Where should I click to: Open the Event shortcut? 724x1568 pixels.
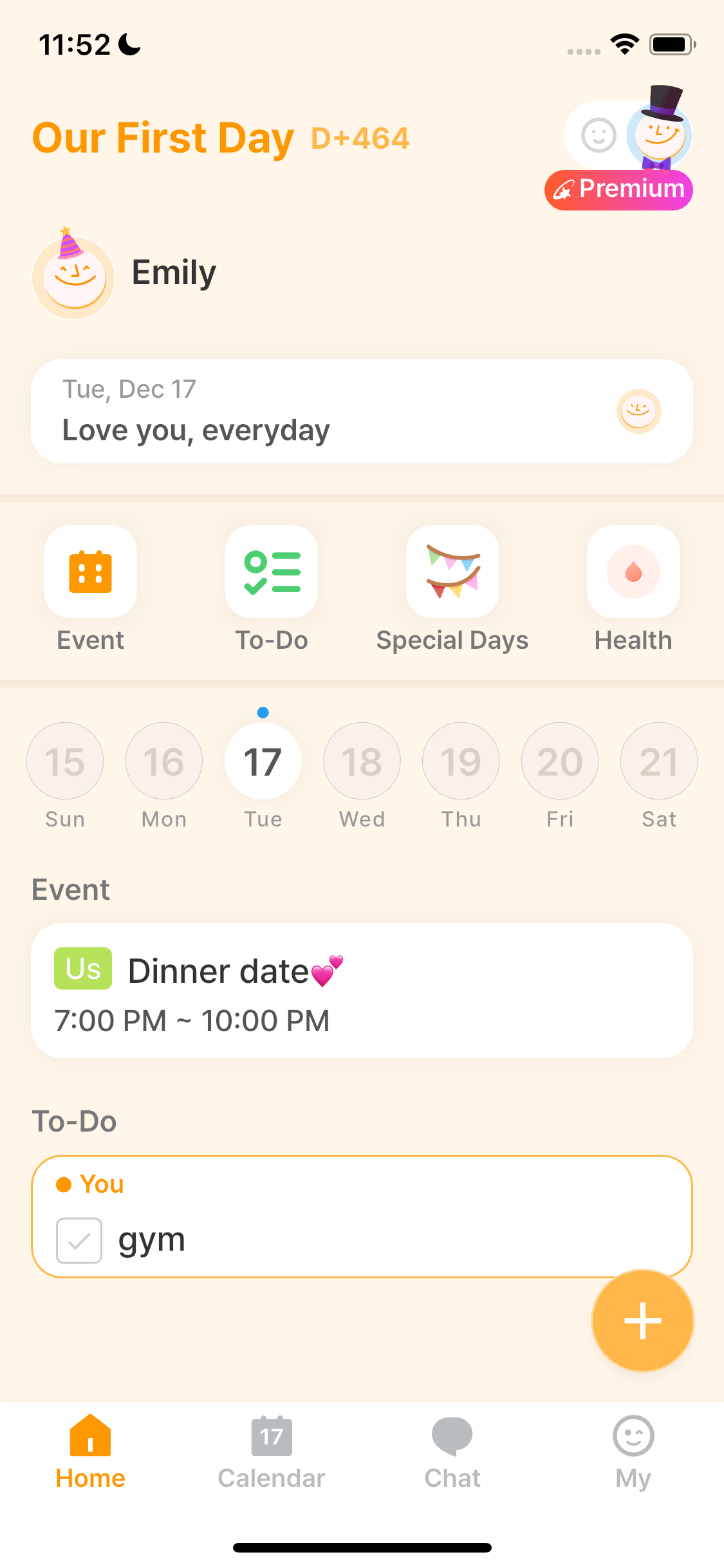point(90,572)
